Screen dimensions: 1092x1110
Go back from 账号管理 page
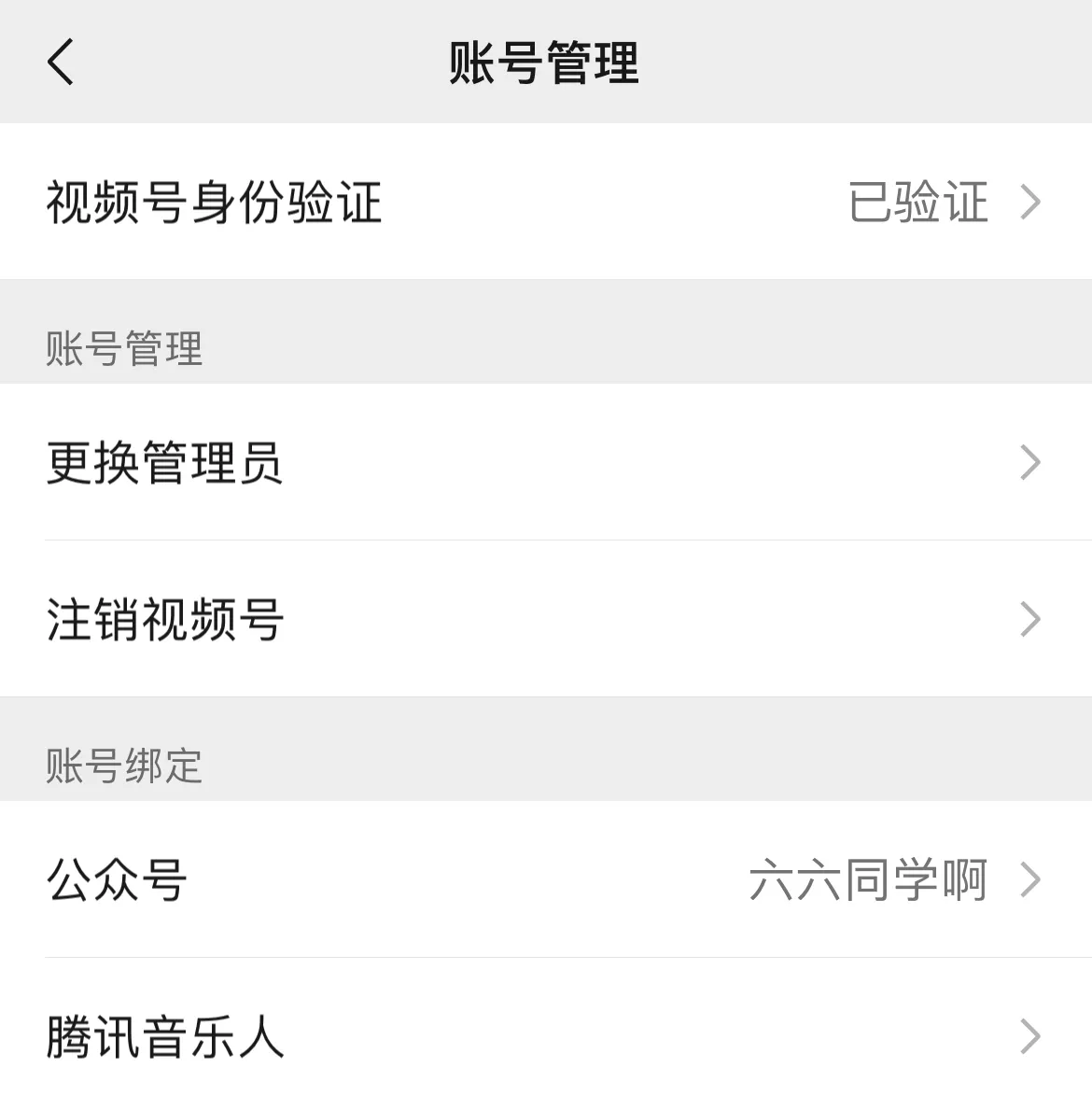pyautogui.click(x=61, y=63)
